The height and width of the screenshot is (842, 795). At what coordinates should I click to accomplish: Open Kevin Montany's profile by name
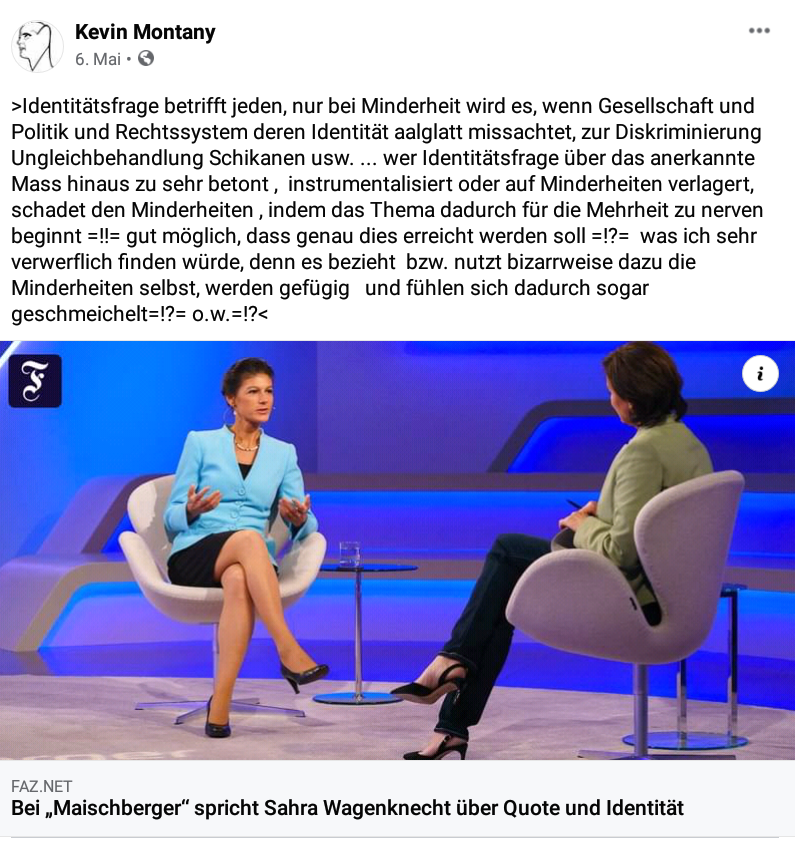[145, 32]
